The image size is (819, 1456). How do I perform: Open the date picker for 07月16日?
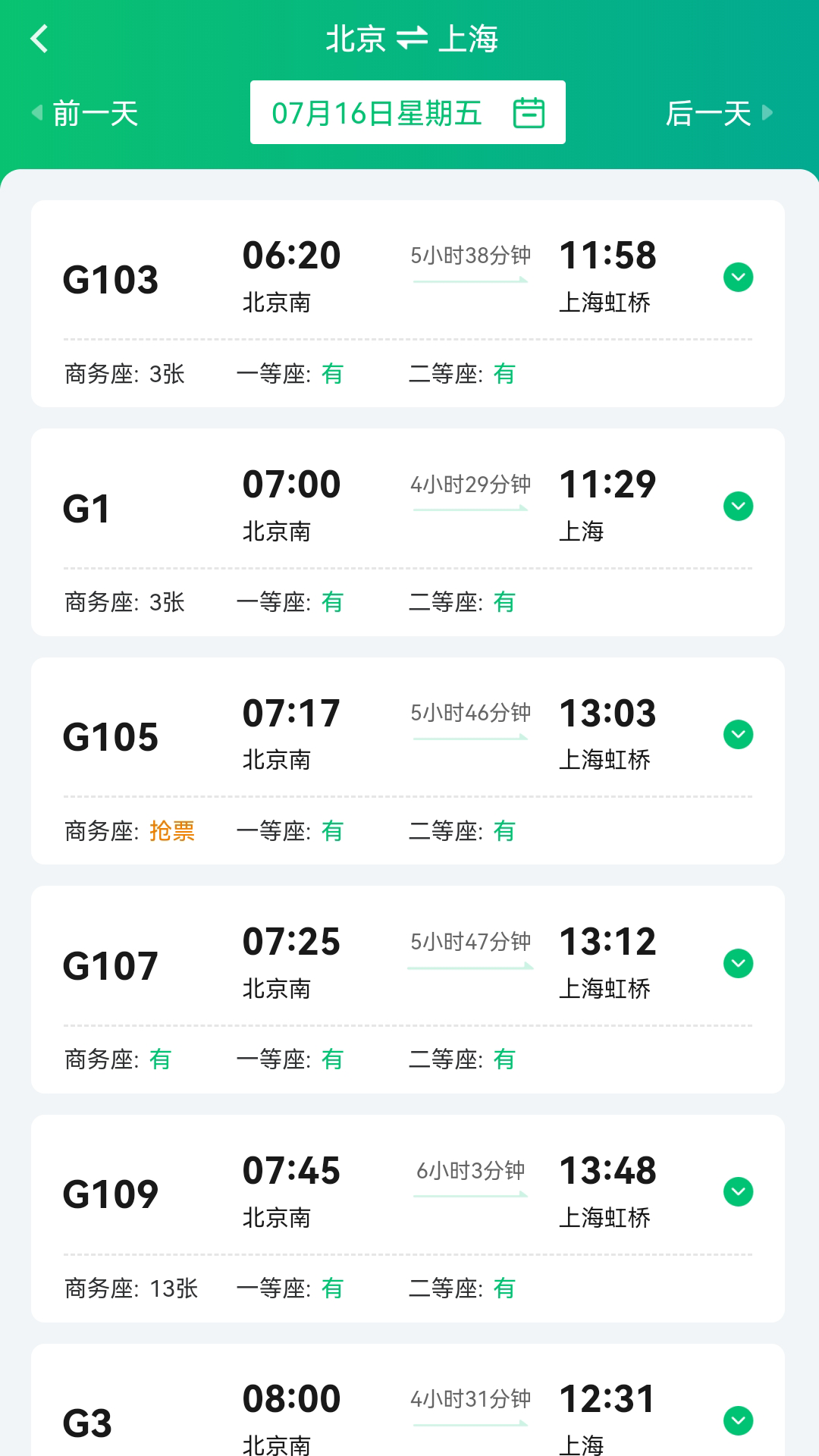pyautogui.click(x=408, y=113)
